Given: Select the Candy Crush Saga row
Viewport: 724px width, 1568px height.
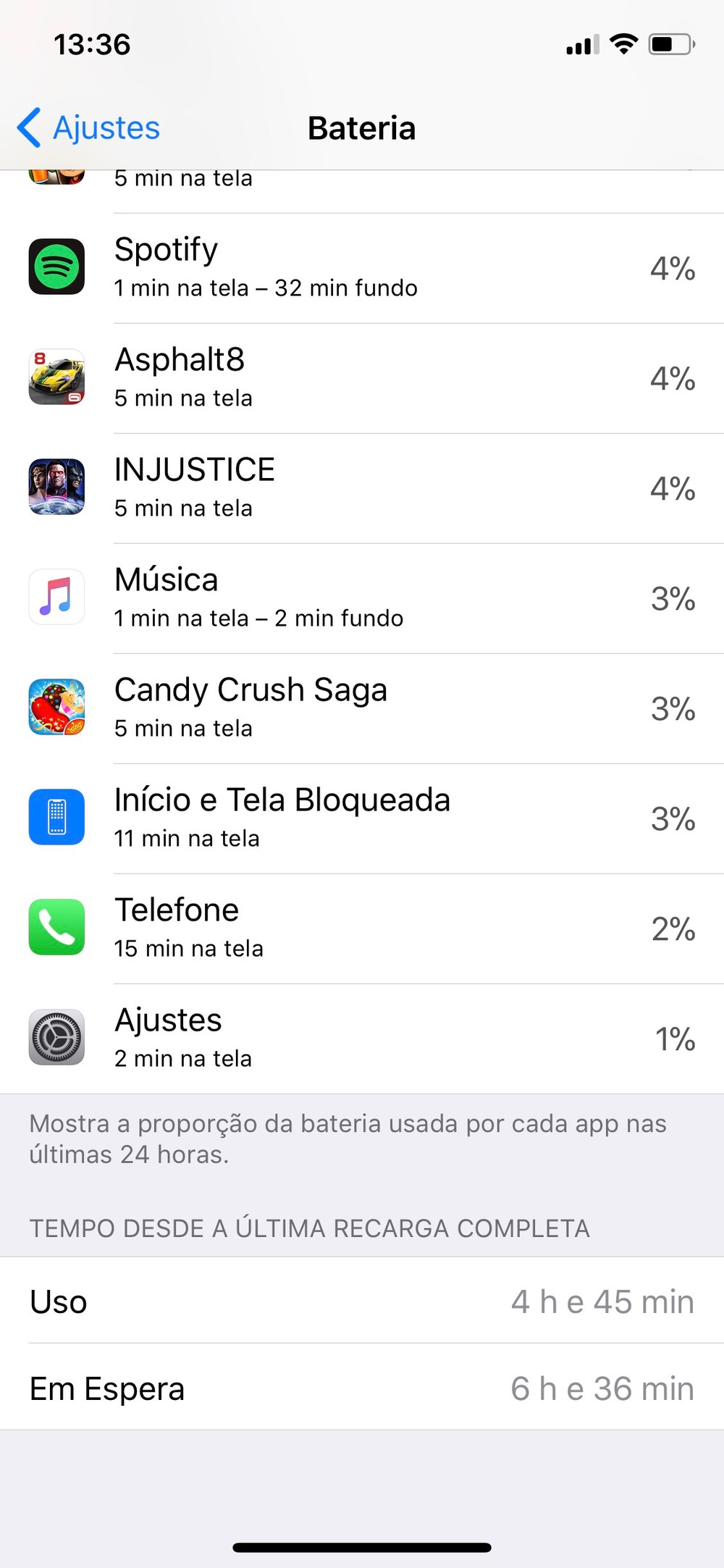Looking at the screenshot, I should point(362,708).
